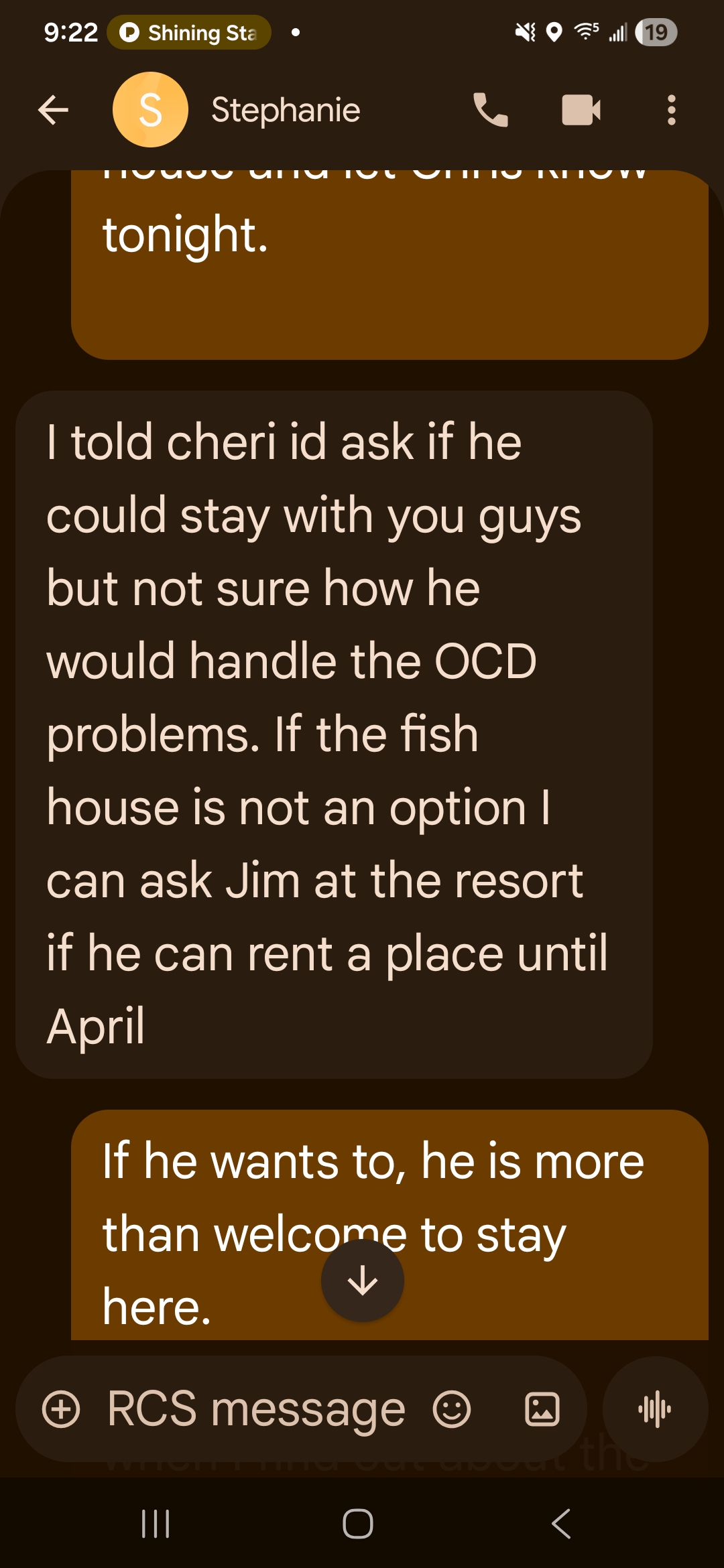This screenshot has width=724, height=1568.
Task: Attach a photo from the gallery
Action: pyautogui.click(x=542, y=1409)
